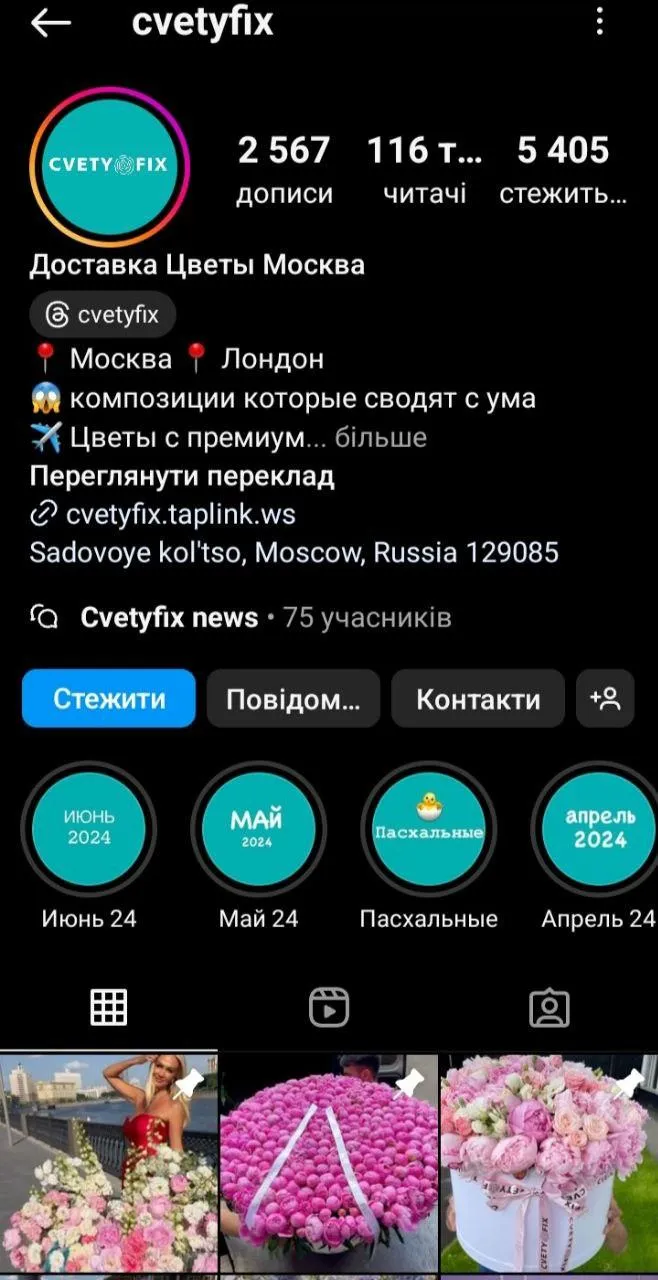Open the cvetyfix Threads badge
Screen dimensions: 658x1280
point(103,315)
